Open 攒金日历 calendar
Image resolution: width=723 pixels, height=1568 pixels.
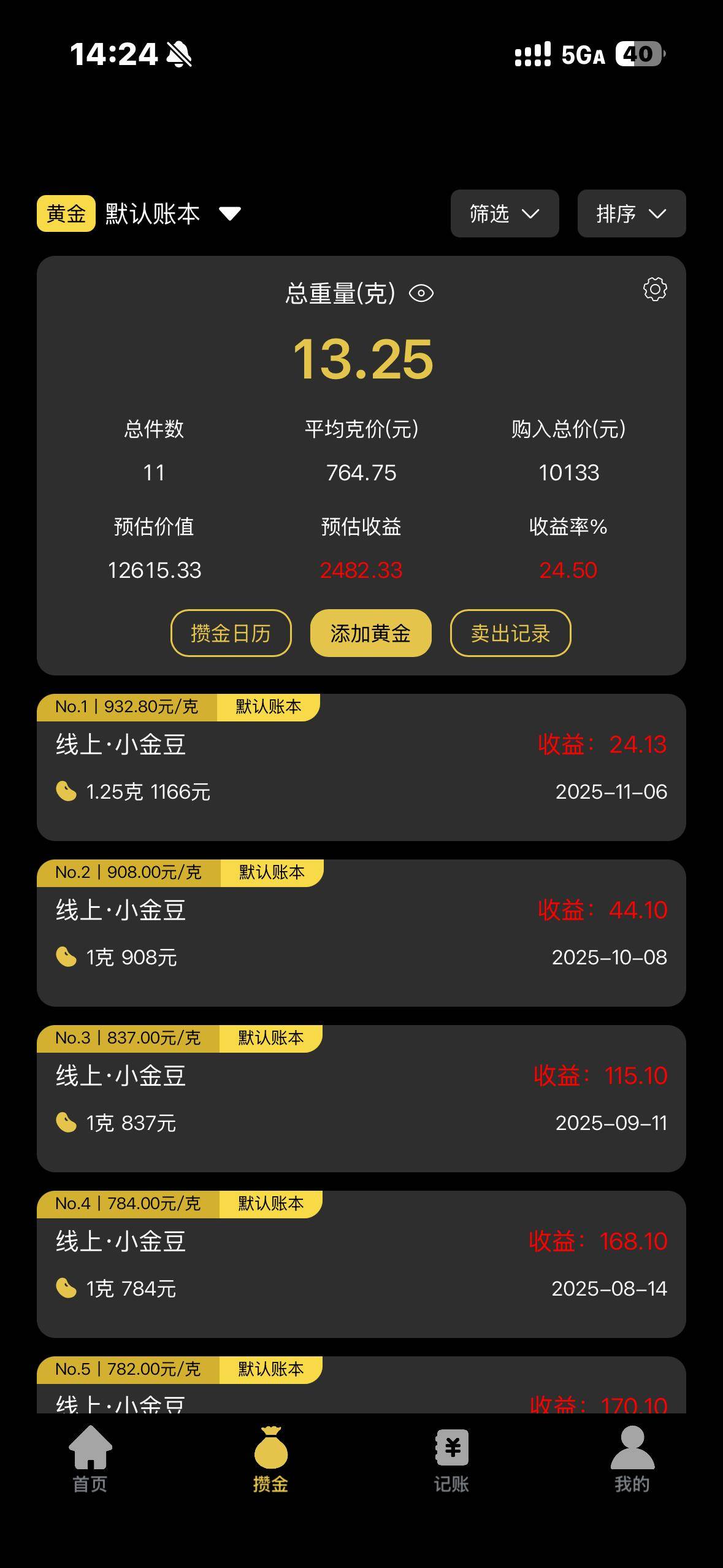(x=231, y=633)
